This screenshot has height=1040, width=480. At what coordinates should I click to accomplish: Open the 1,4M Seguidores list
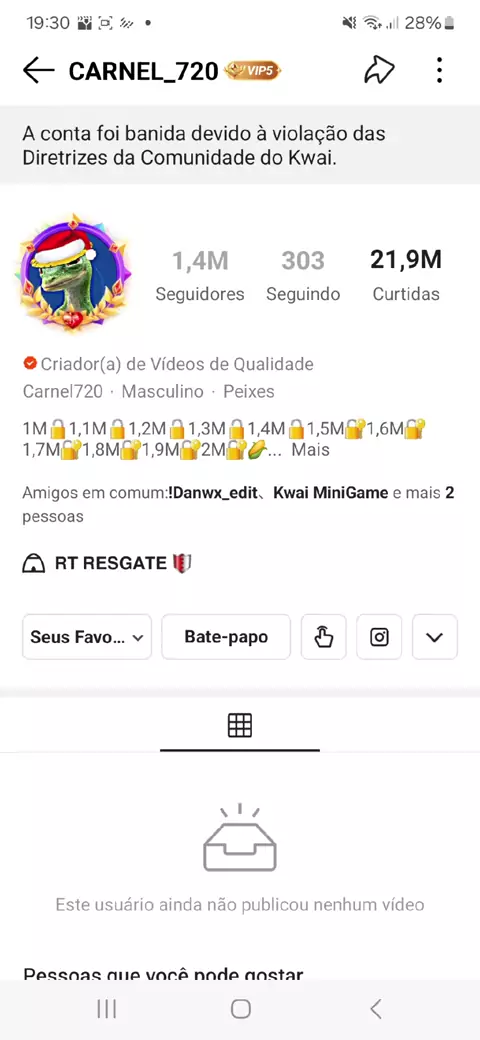[x=200, y=275]
